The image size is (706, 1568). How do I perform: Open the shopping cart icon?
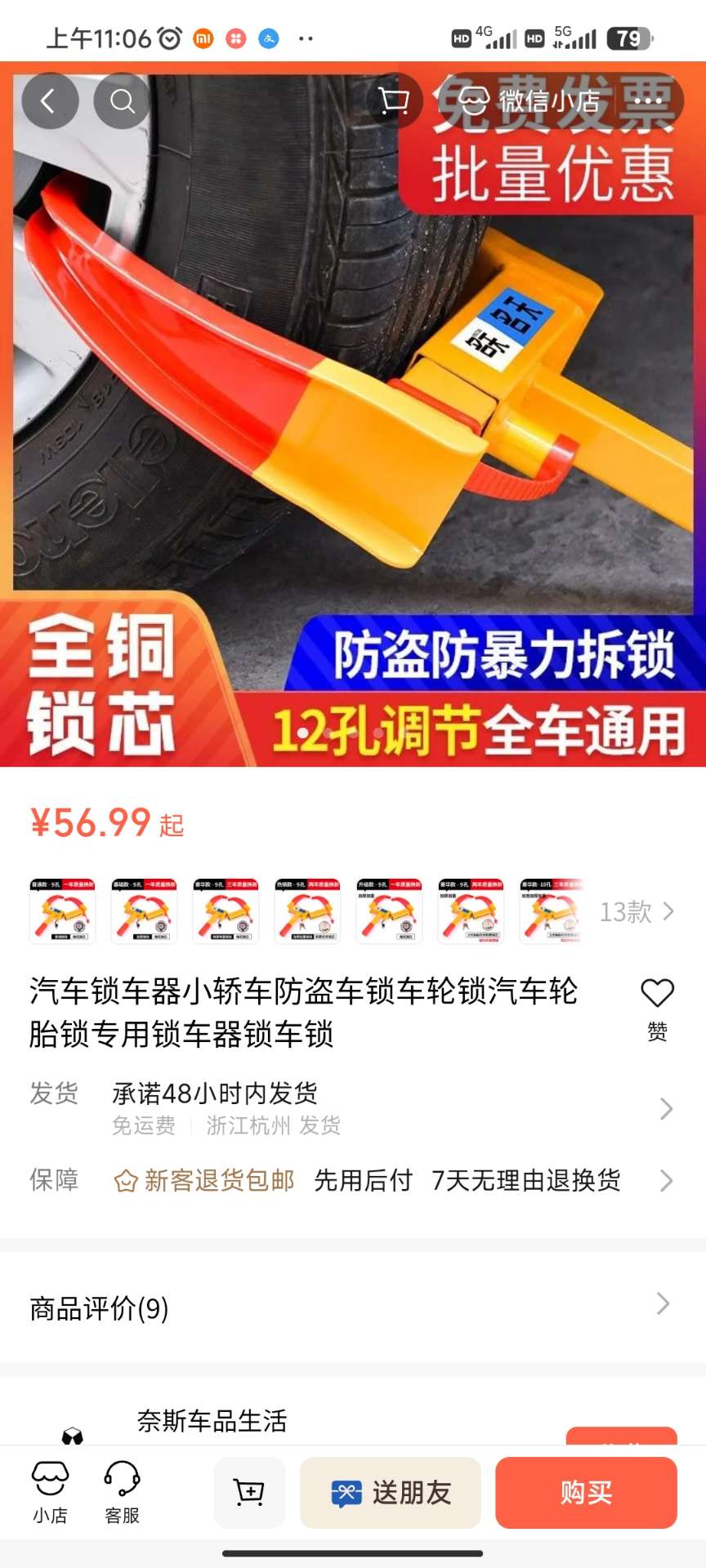pyautogui.click(x=395, y=101)
